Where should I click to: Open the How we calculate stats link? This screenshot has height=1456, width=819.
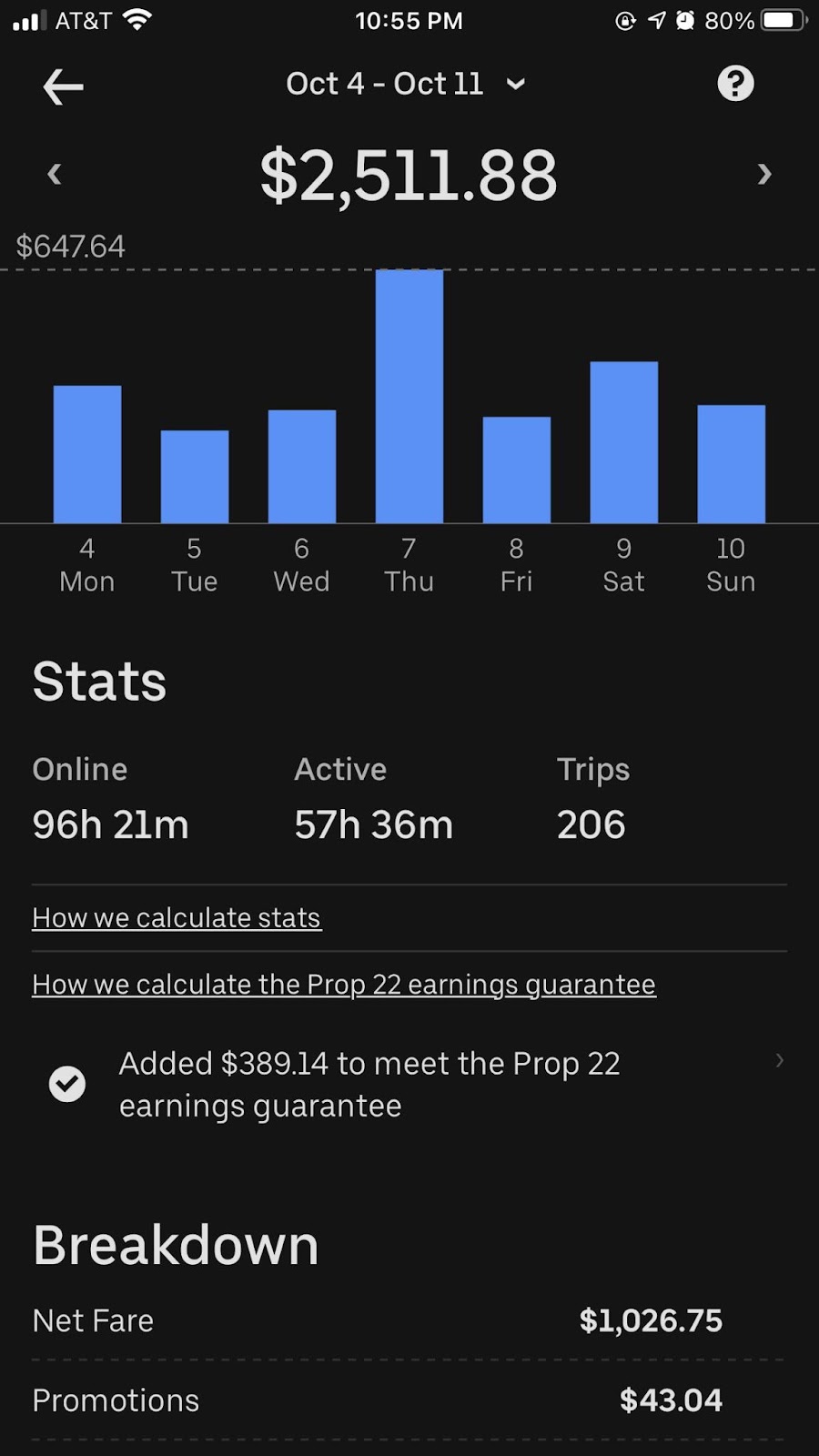177,917
